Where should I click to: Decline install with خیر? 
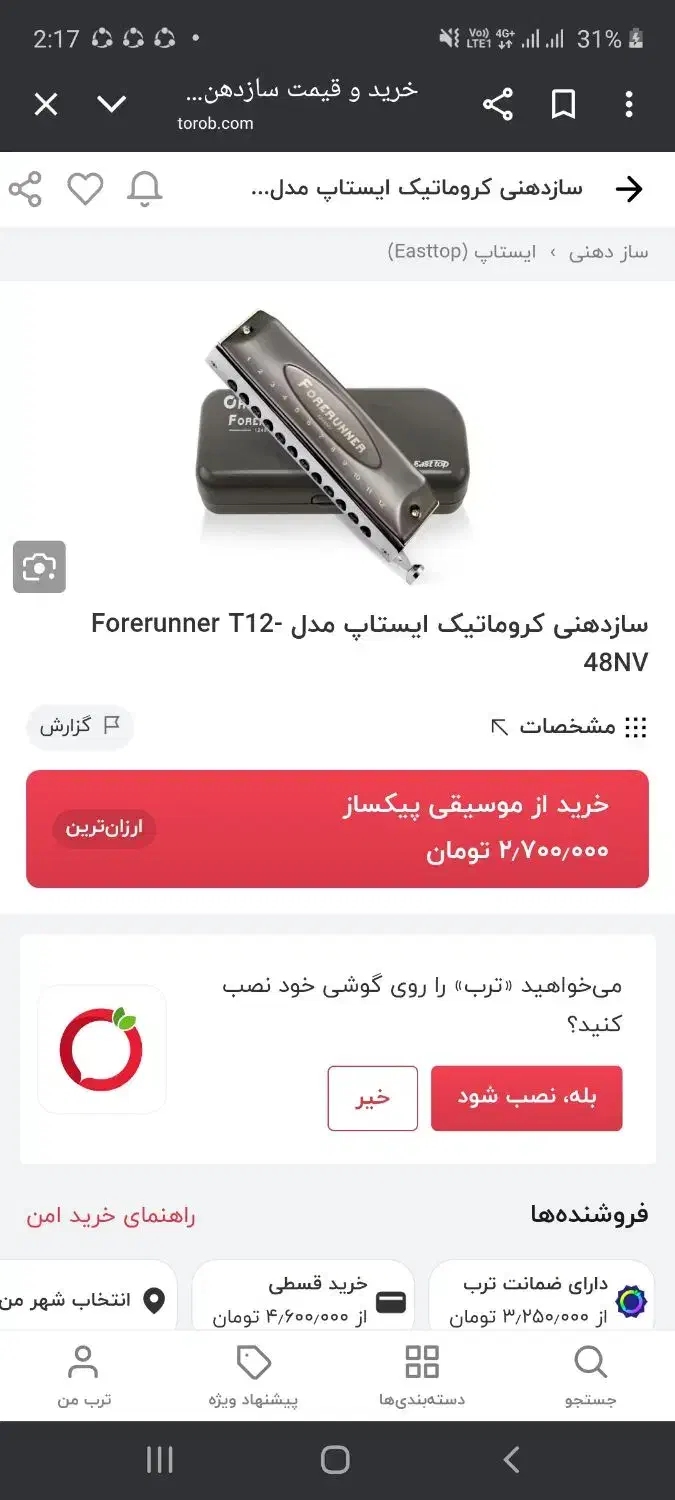pos(372,1097)
